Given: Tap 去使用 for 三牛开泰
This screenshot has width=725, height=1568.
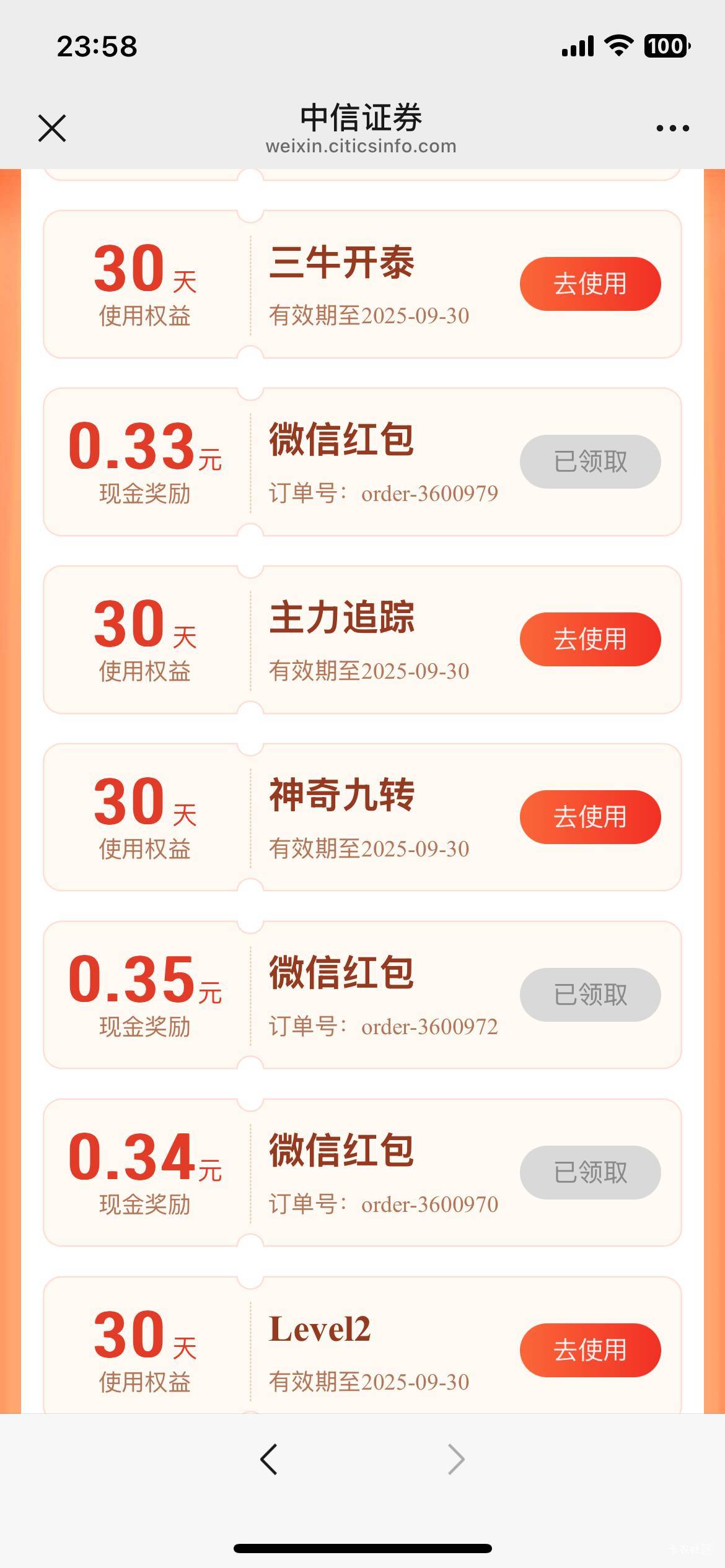Looking at the screenshot, I should (590, 284).
